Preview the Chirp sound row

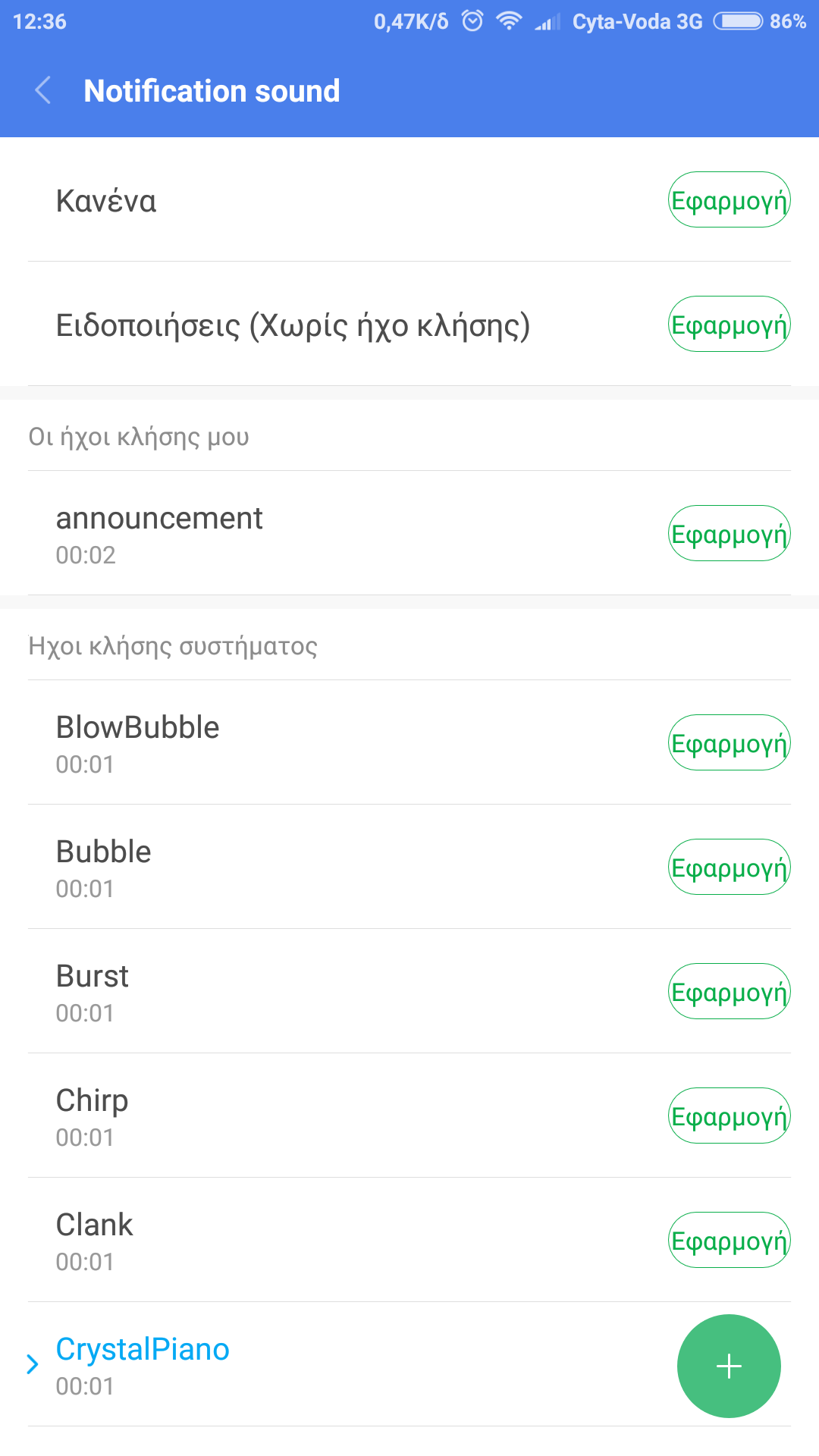[x=303, y=1116]
